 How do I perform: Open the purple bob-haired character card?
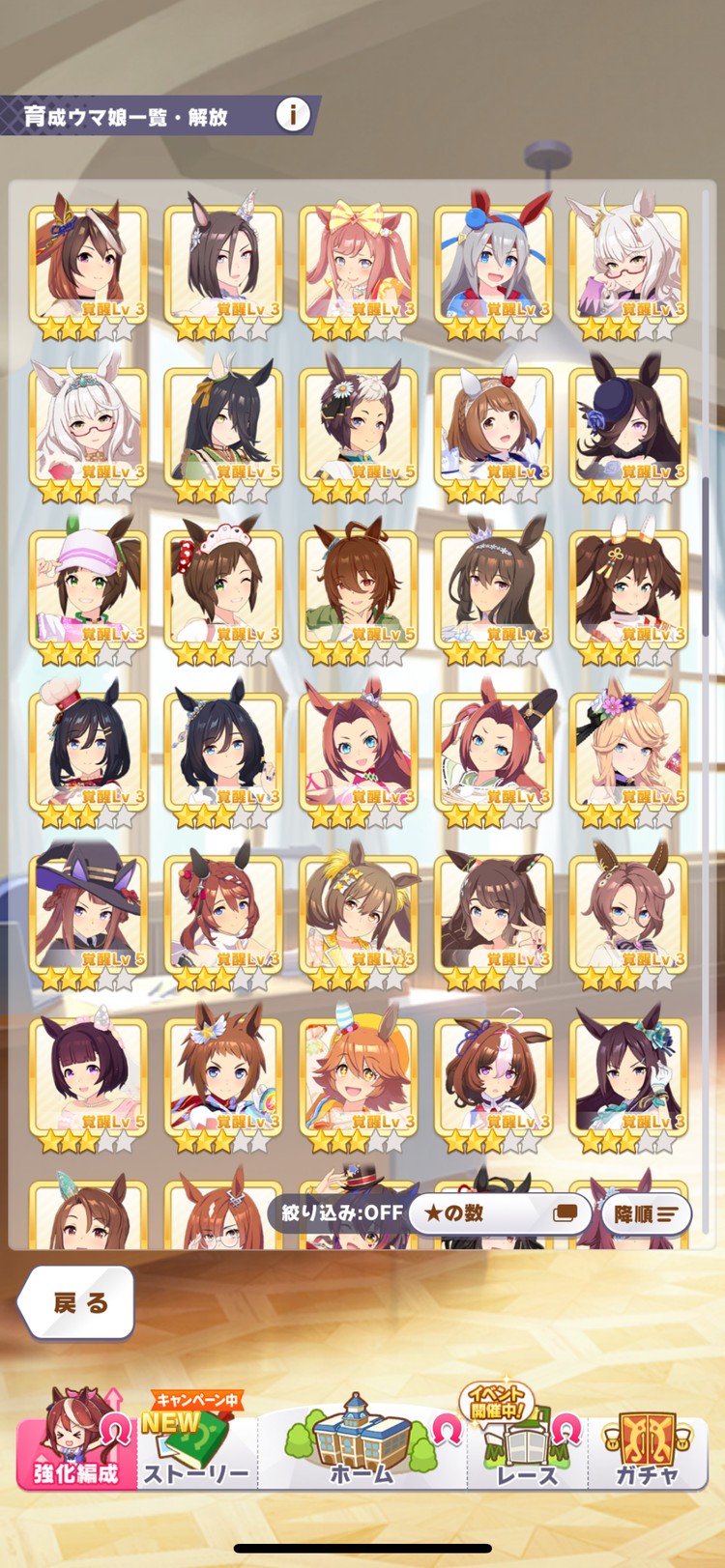tap(88, 1075)
